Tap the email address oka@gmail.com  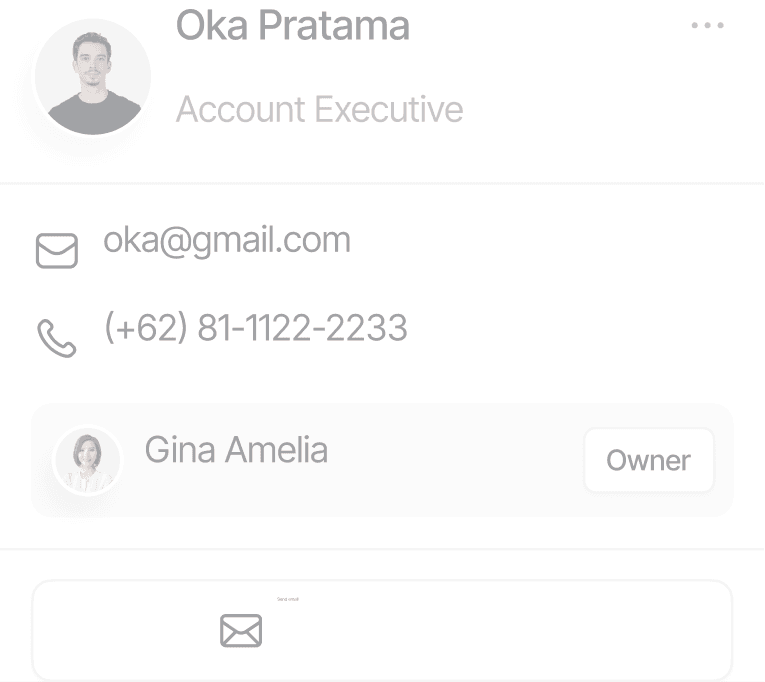(227, 240)
